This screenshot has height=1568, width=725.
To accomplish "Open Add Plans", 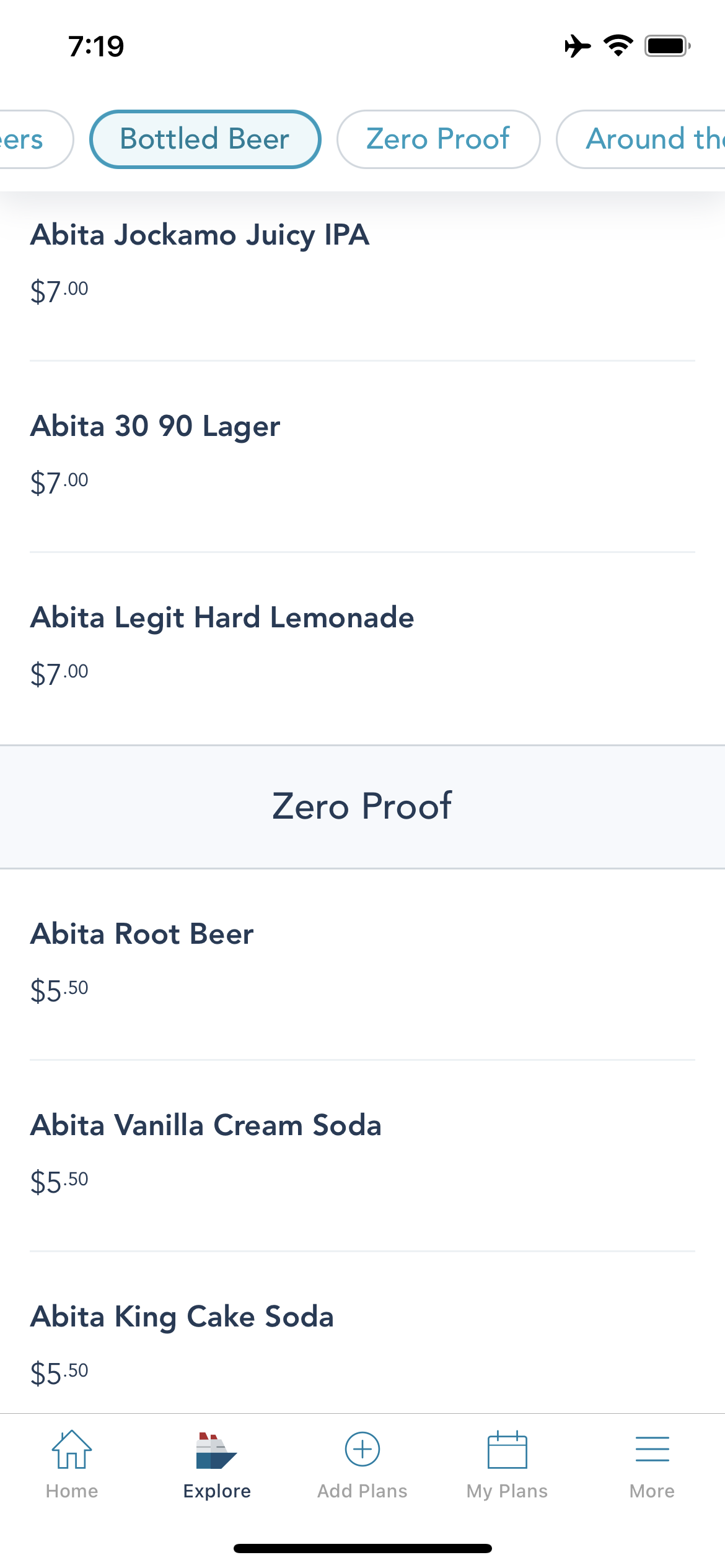I will (362, 1464).
